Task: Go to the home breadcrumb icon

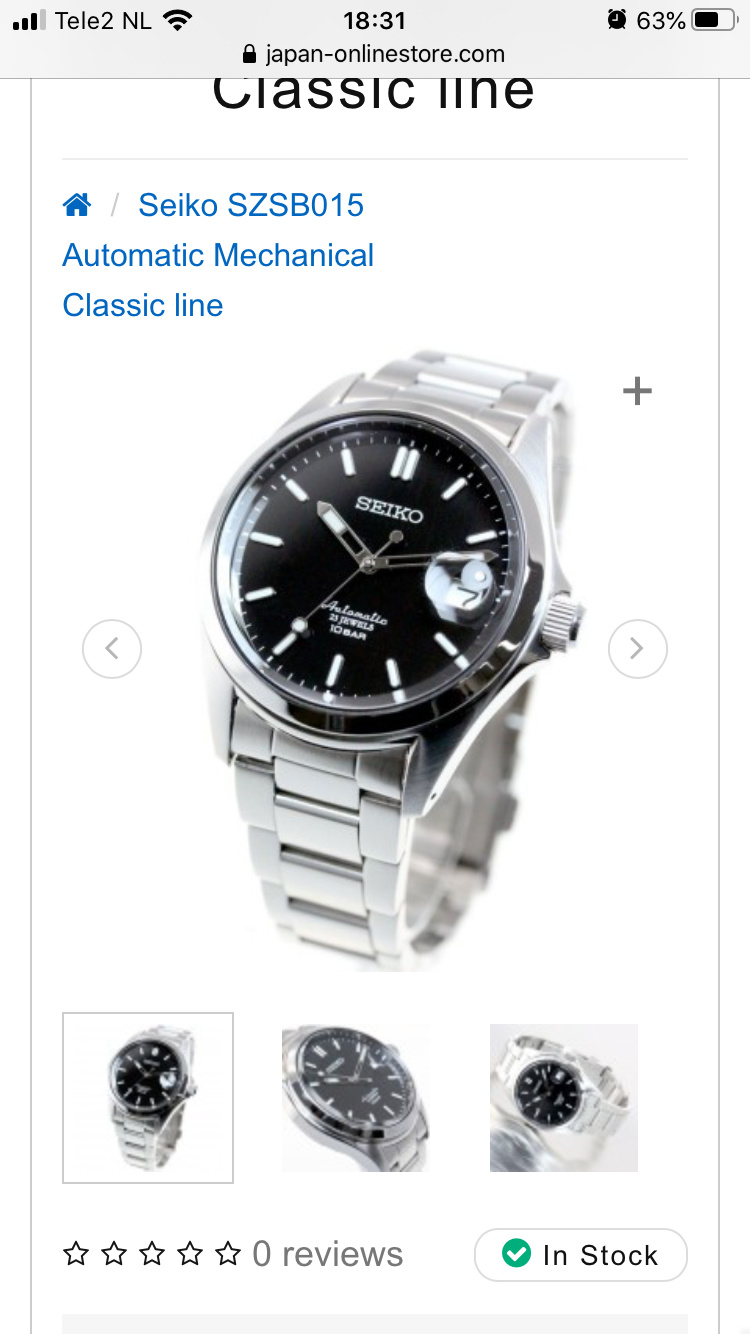Action: point(77,205)
